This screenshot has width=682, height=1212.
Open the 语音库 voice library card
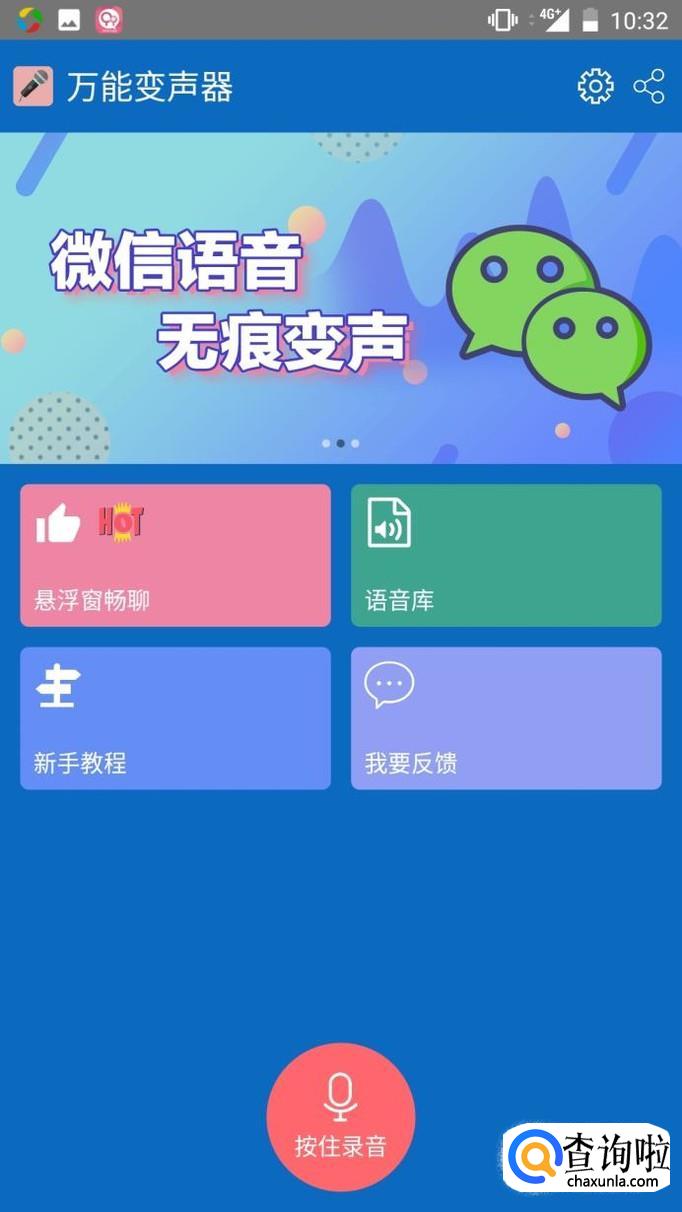[x=506, y=556]
